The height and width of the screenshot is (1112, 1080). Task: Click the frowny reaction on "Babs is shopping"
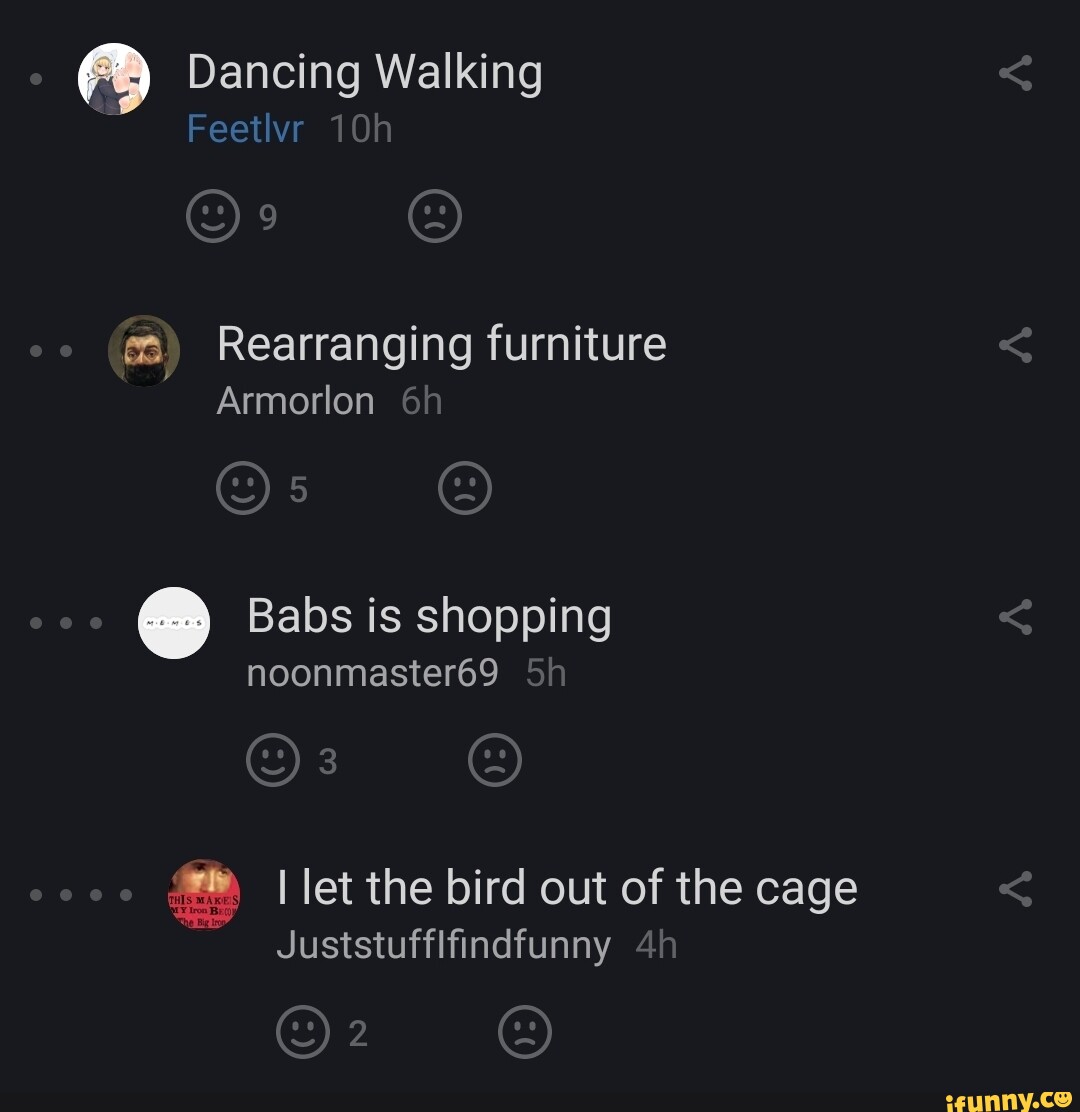[x=496, y=759]
